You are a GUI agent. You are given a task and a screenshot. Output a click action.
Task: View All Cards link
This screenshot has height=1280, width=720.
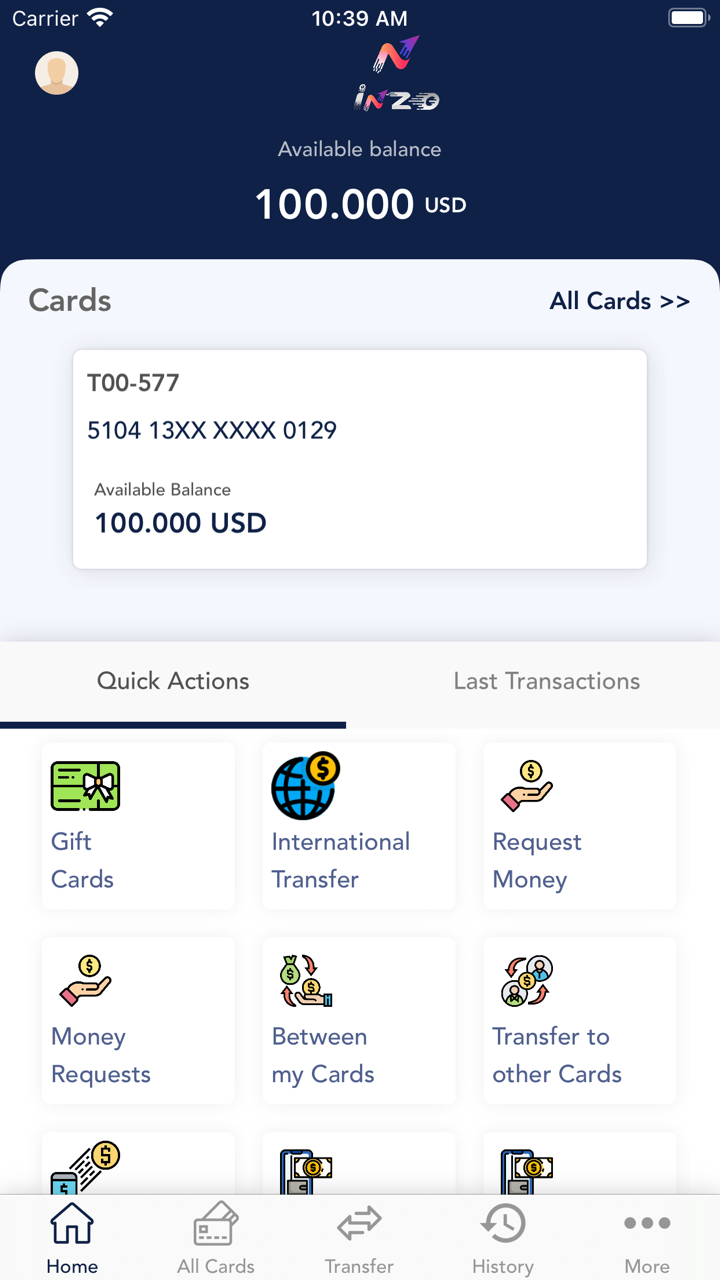(x=619, y=301)
